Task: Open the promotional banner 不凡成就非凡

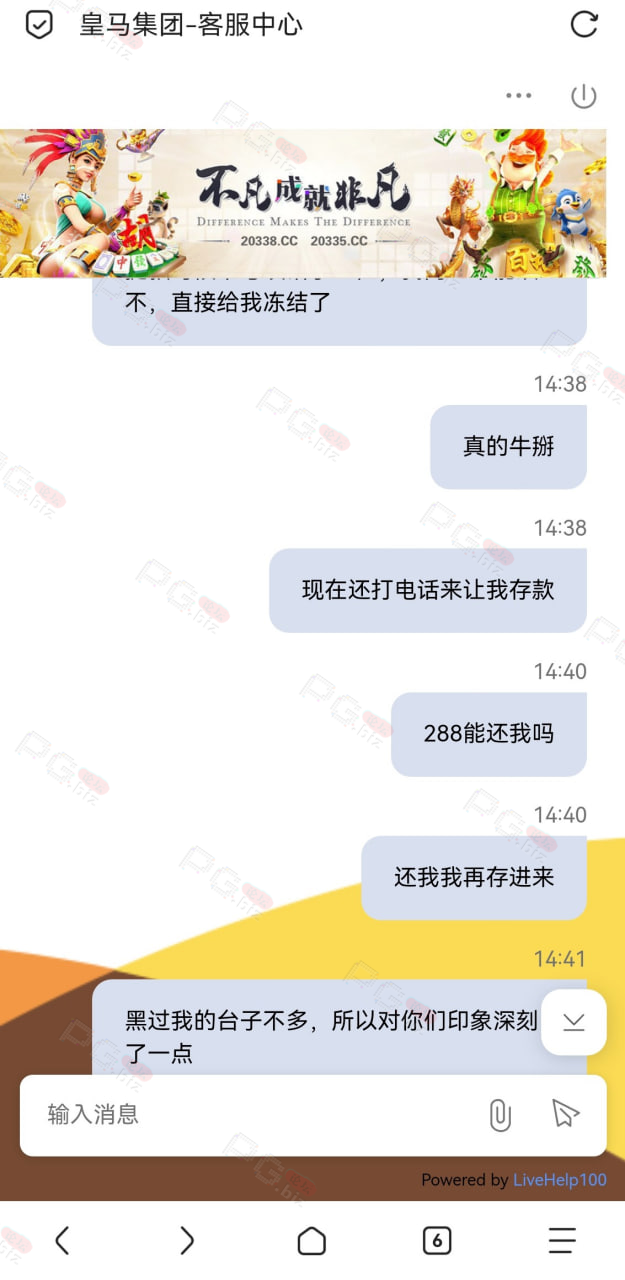Action: pyautogui.click(x=303, y=203)
